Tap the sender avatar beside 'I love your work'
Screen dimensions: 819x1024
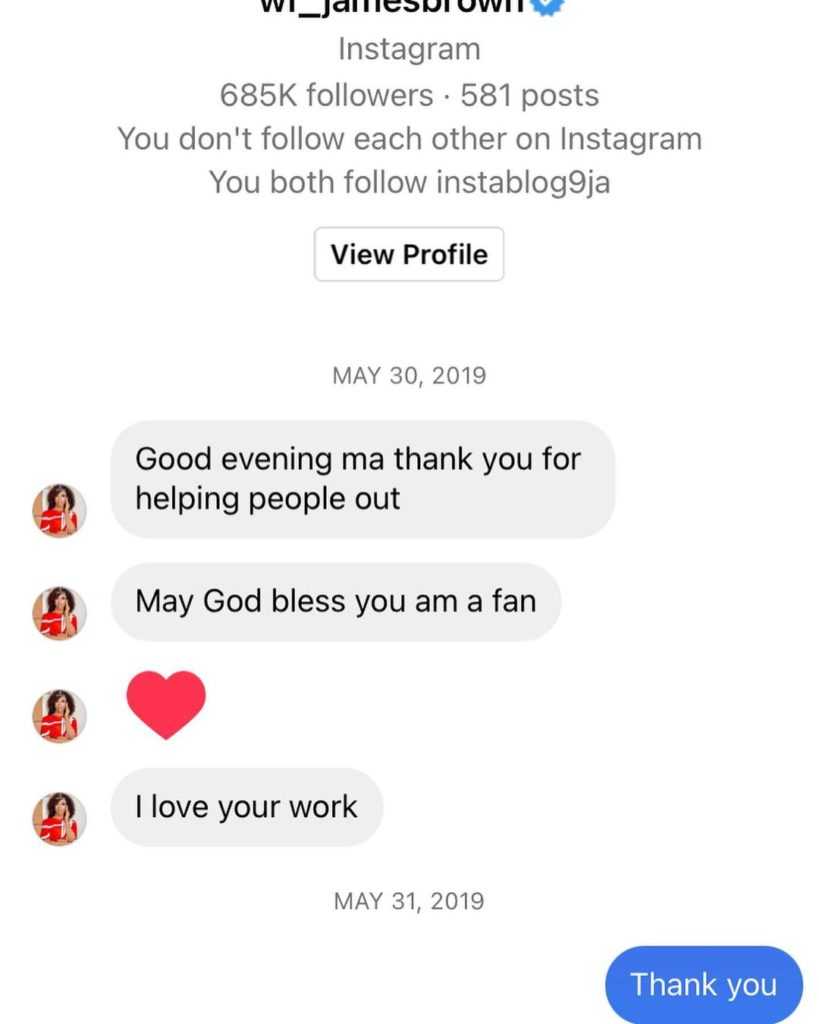(x=60, y=819)
